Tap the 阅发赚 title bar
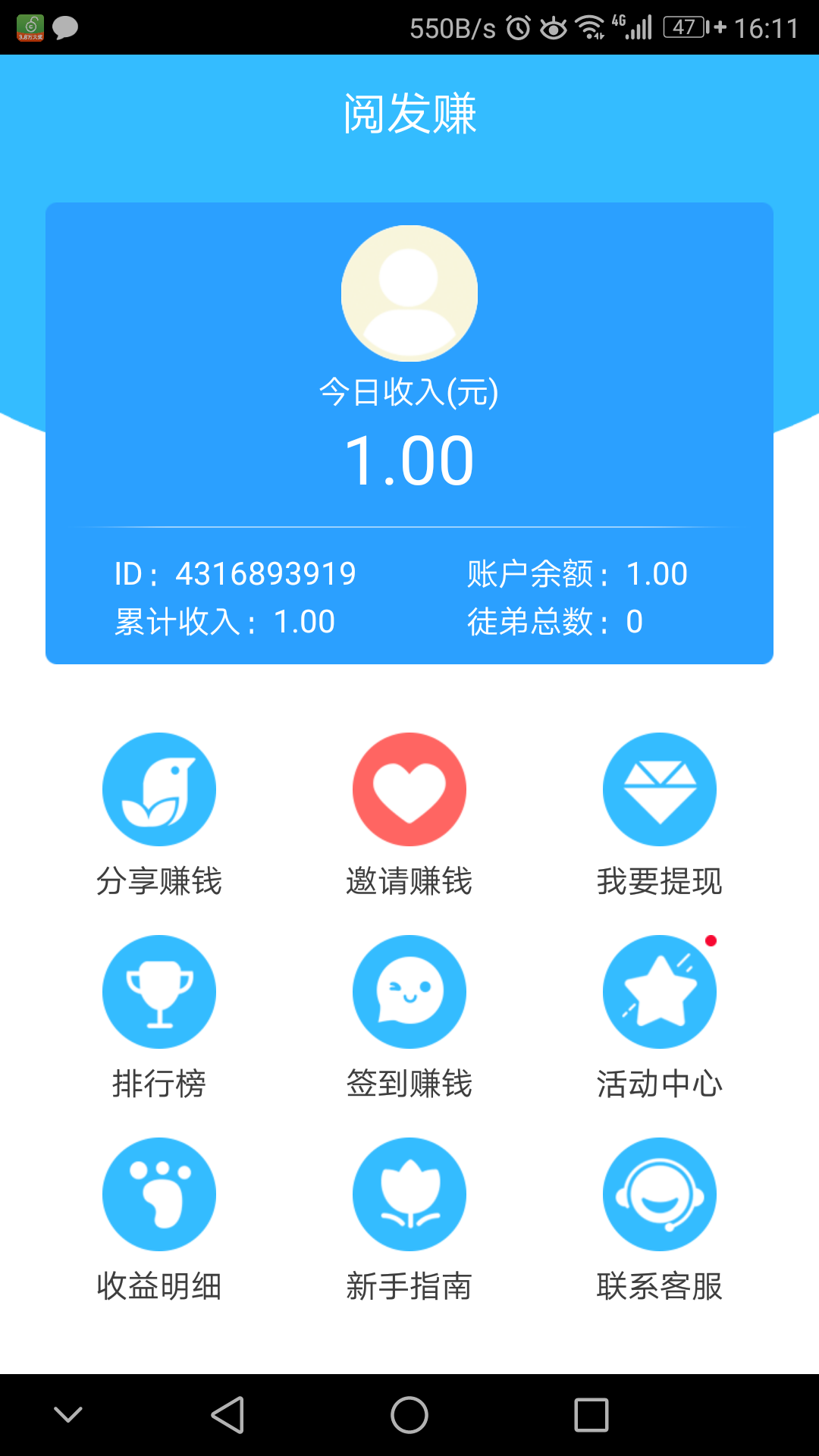 coord(409,112)
